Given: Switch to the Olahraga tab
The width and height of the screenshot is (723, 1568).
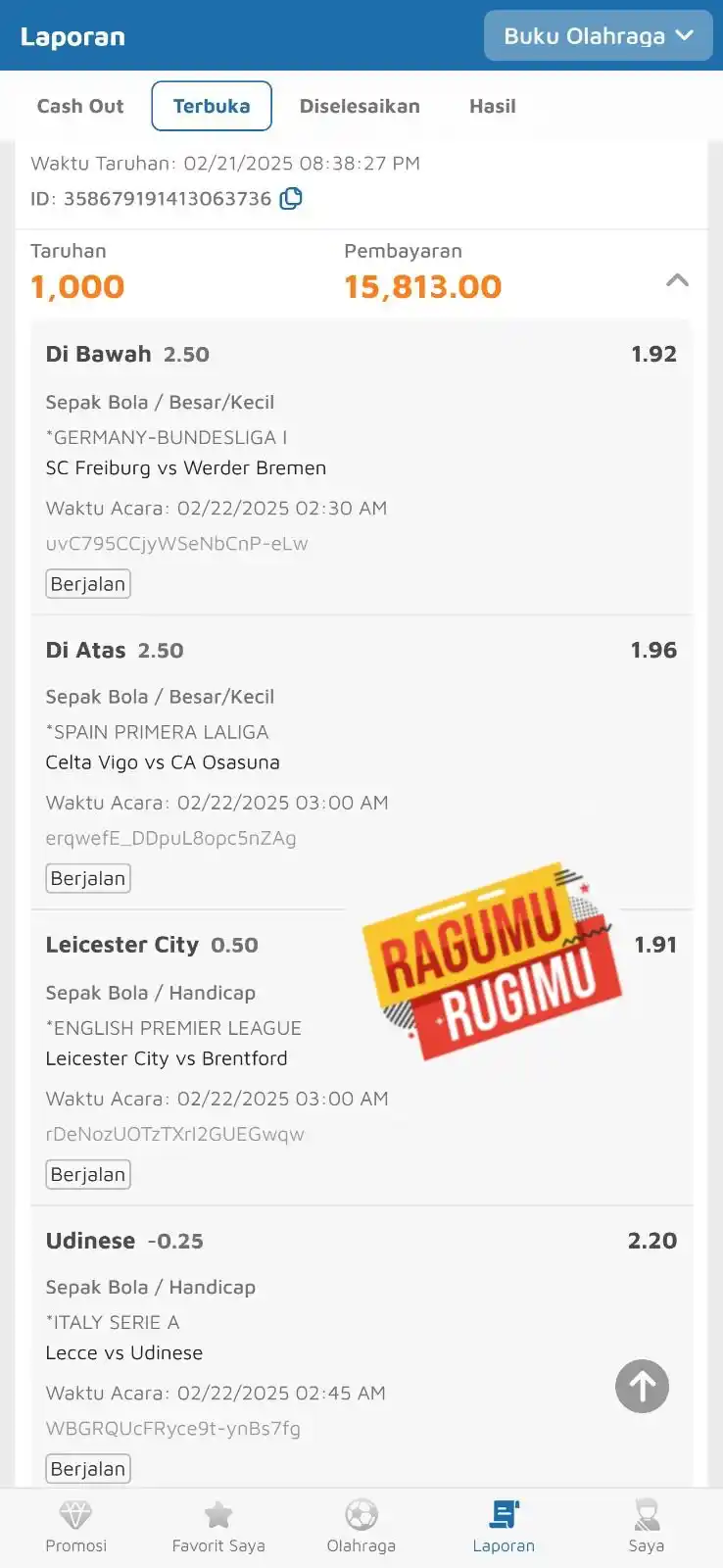Looking at the screenshot, I should (x=361, y=1525).
